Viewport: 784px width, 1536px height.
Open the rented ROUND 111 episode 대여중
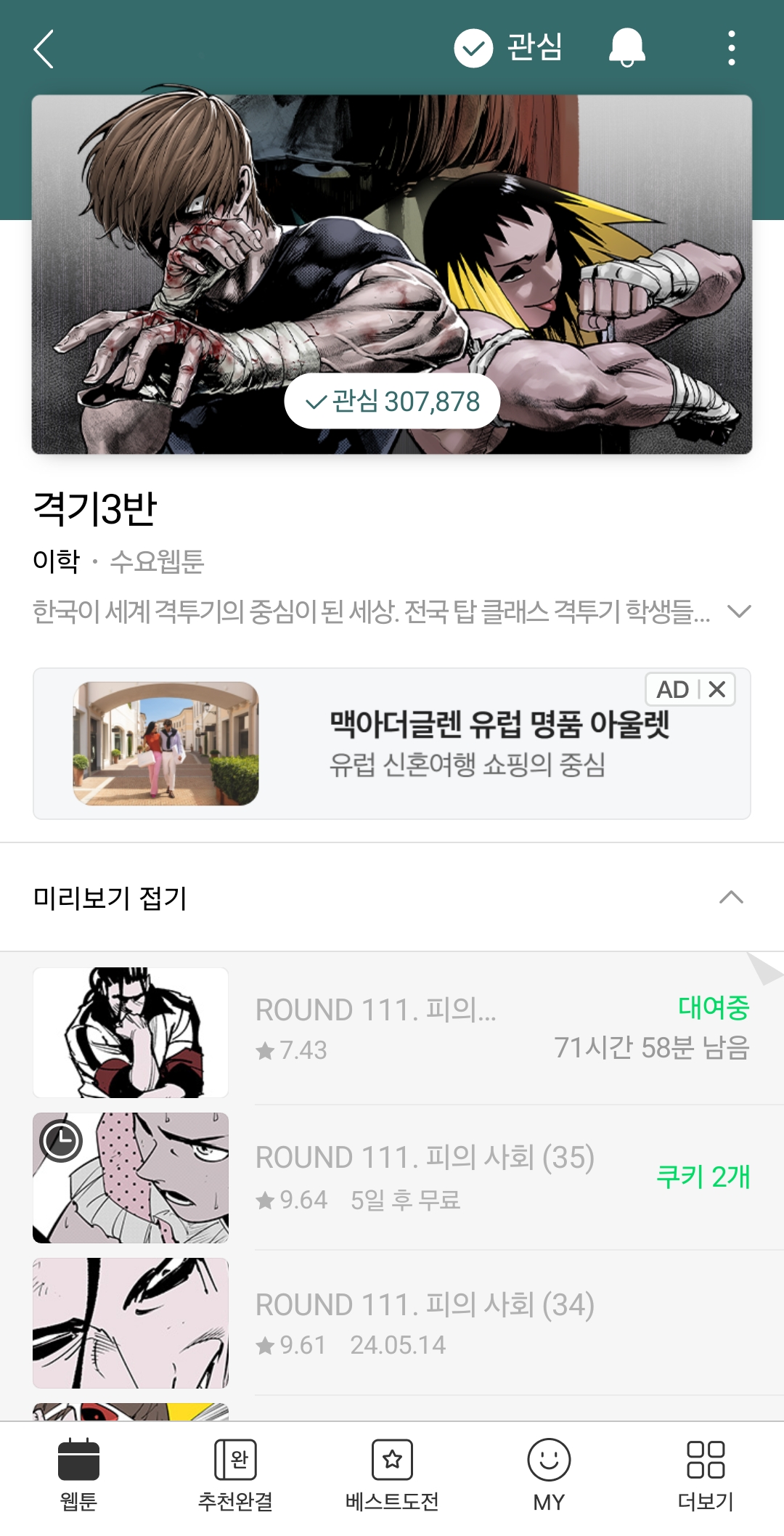pyautogui.click(x=392, y=1031)
